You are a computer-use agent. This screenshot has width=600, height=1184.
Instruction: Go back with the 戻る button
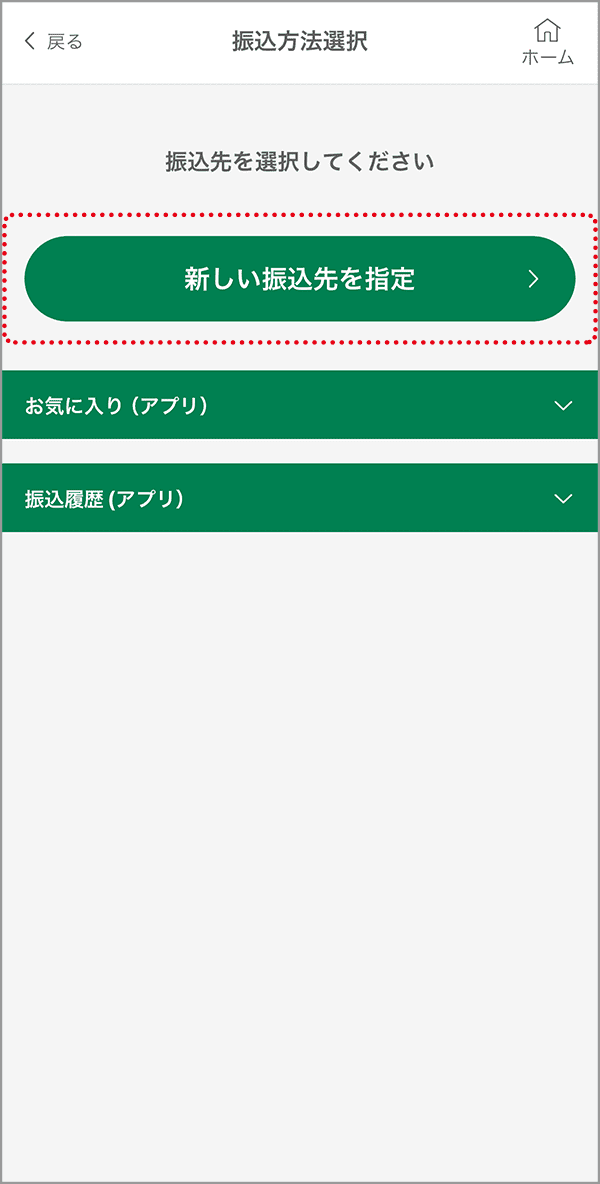tap(54, 42)
